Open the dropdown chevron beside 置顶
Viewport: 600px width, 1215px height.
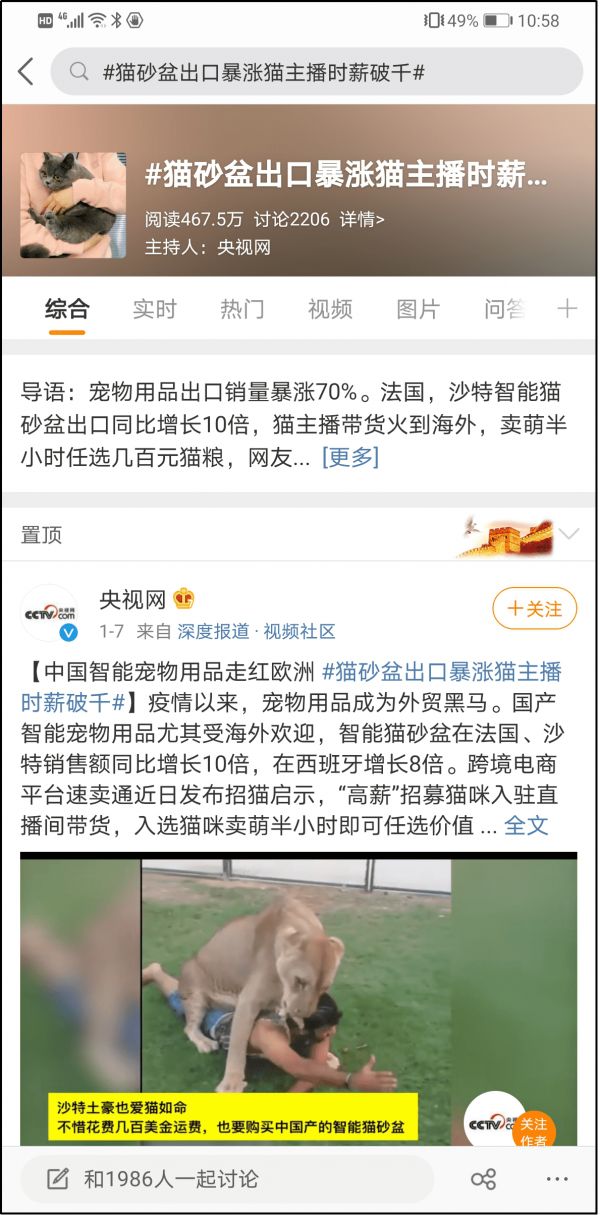click(570, 534)
